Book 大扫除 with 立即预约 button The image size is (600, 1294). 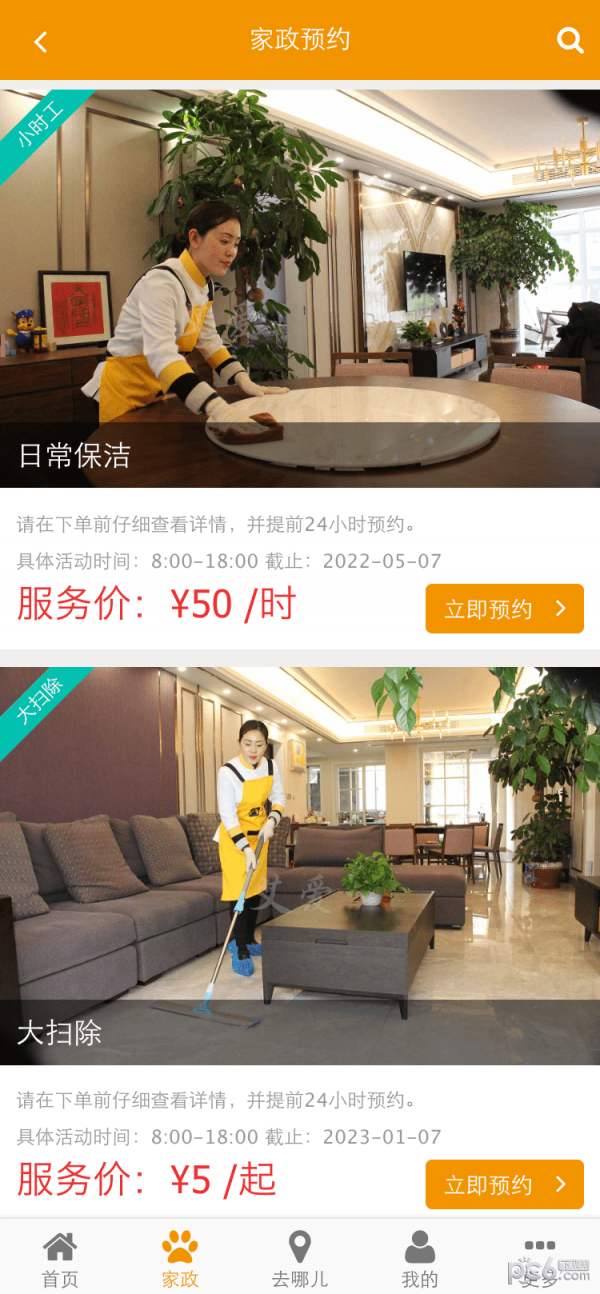[x=504, y=1185]
